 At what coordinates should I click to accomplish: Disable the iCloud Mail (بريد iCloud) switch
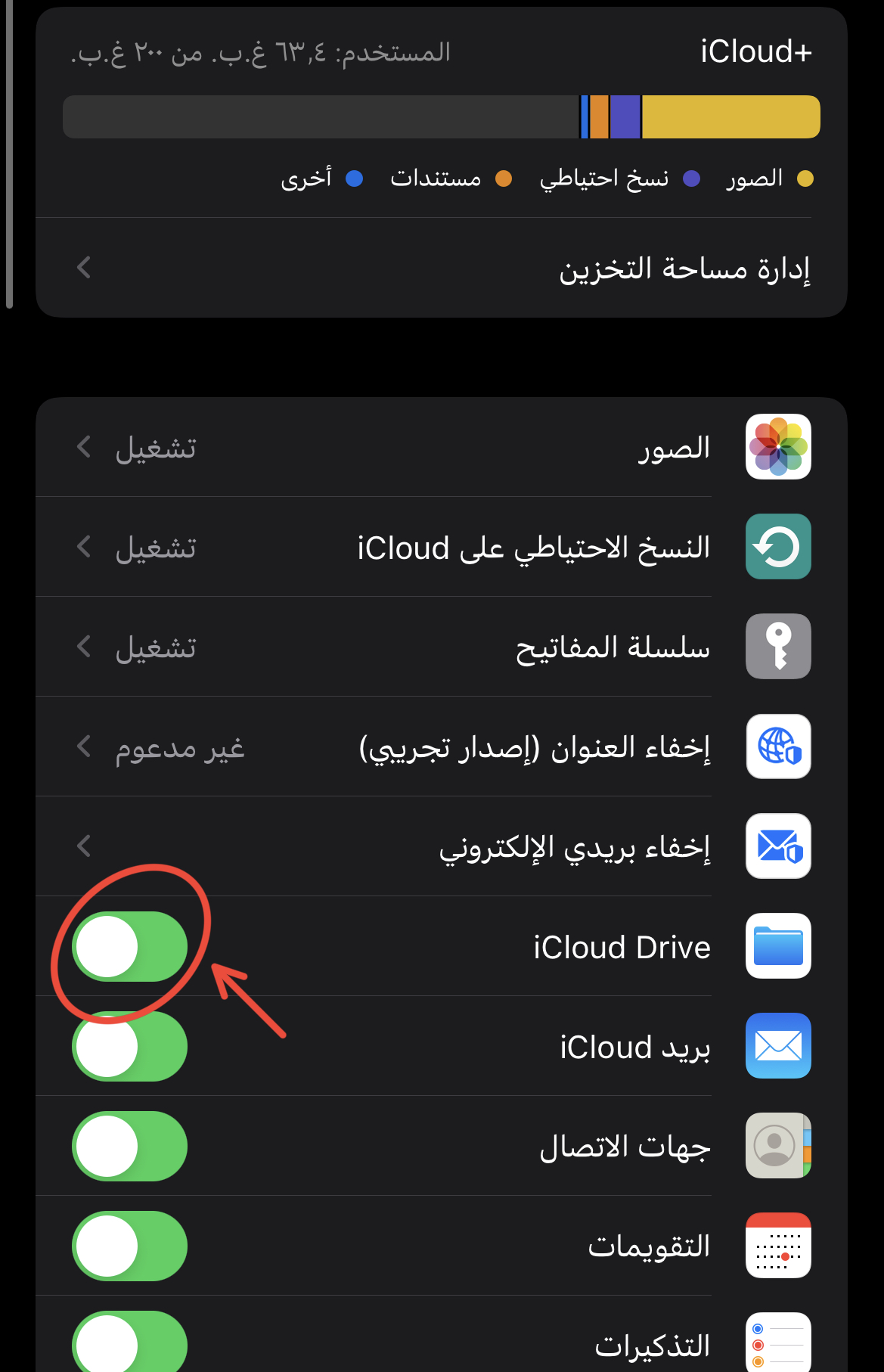coord(130,1046)
